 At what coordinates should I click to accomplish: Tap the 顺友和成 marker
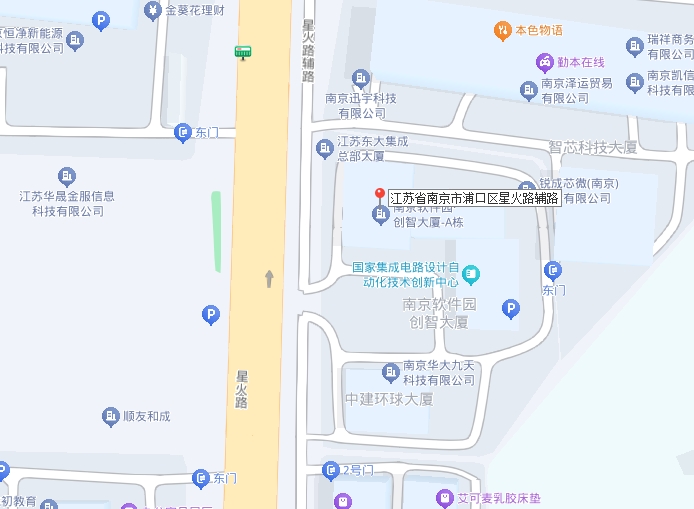[111, 416]
